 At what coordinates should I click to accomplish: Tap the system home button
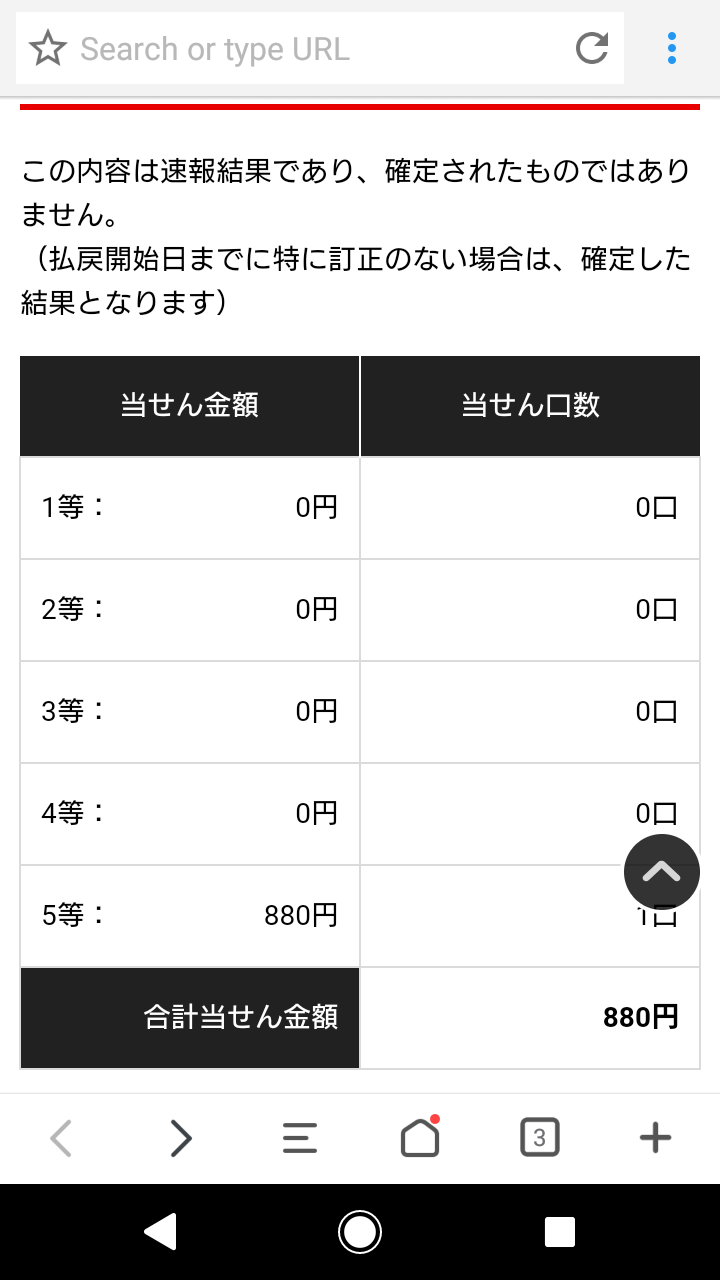pyautogui.click(x=360, y=1231)
